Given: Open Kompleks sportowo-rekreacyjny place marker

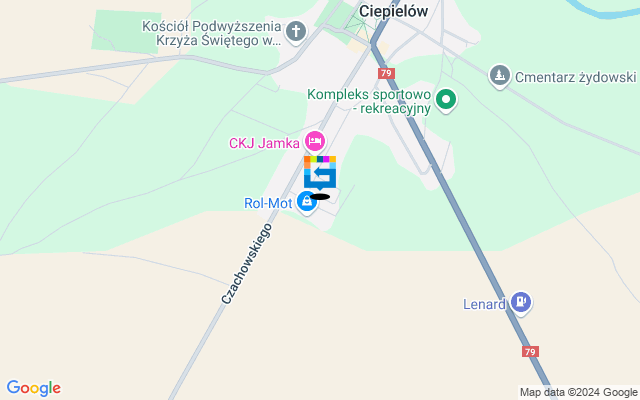Looking at the screenshot, I should point(447,99).
